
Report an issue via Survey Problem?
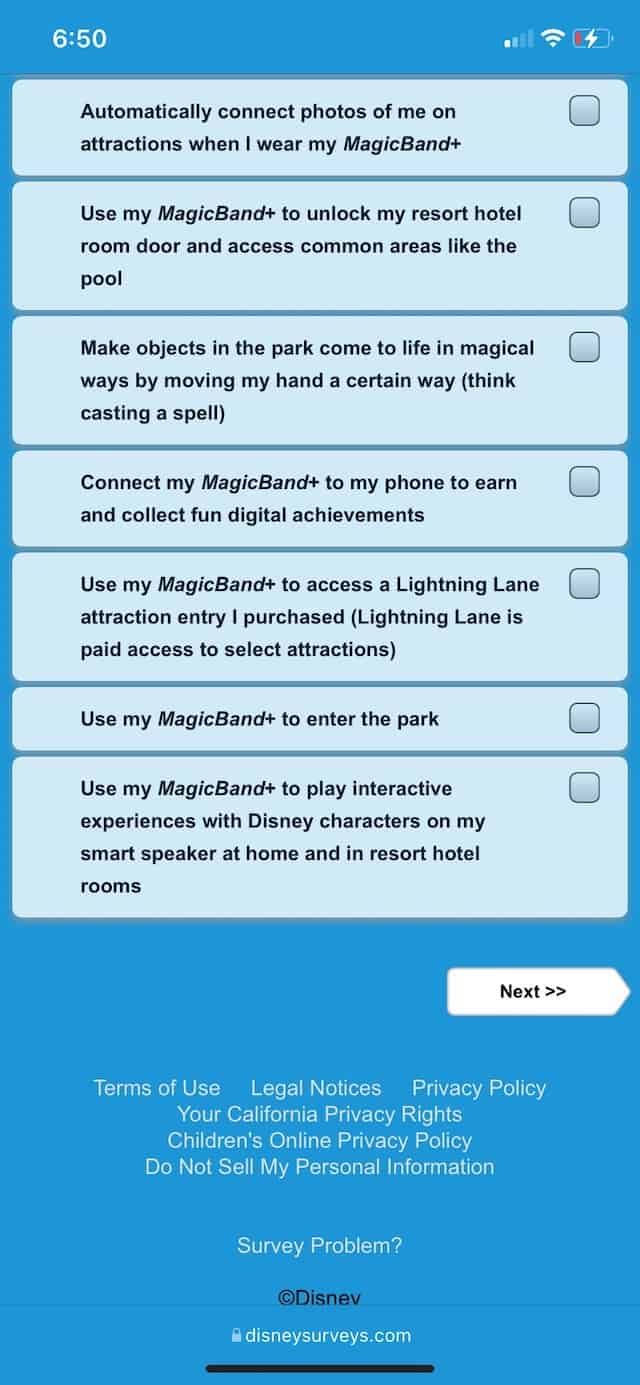pyautogui.click(x=319, y=1245)
